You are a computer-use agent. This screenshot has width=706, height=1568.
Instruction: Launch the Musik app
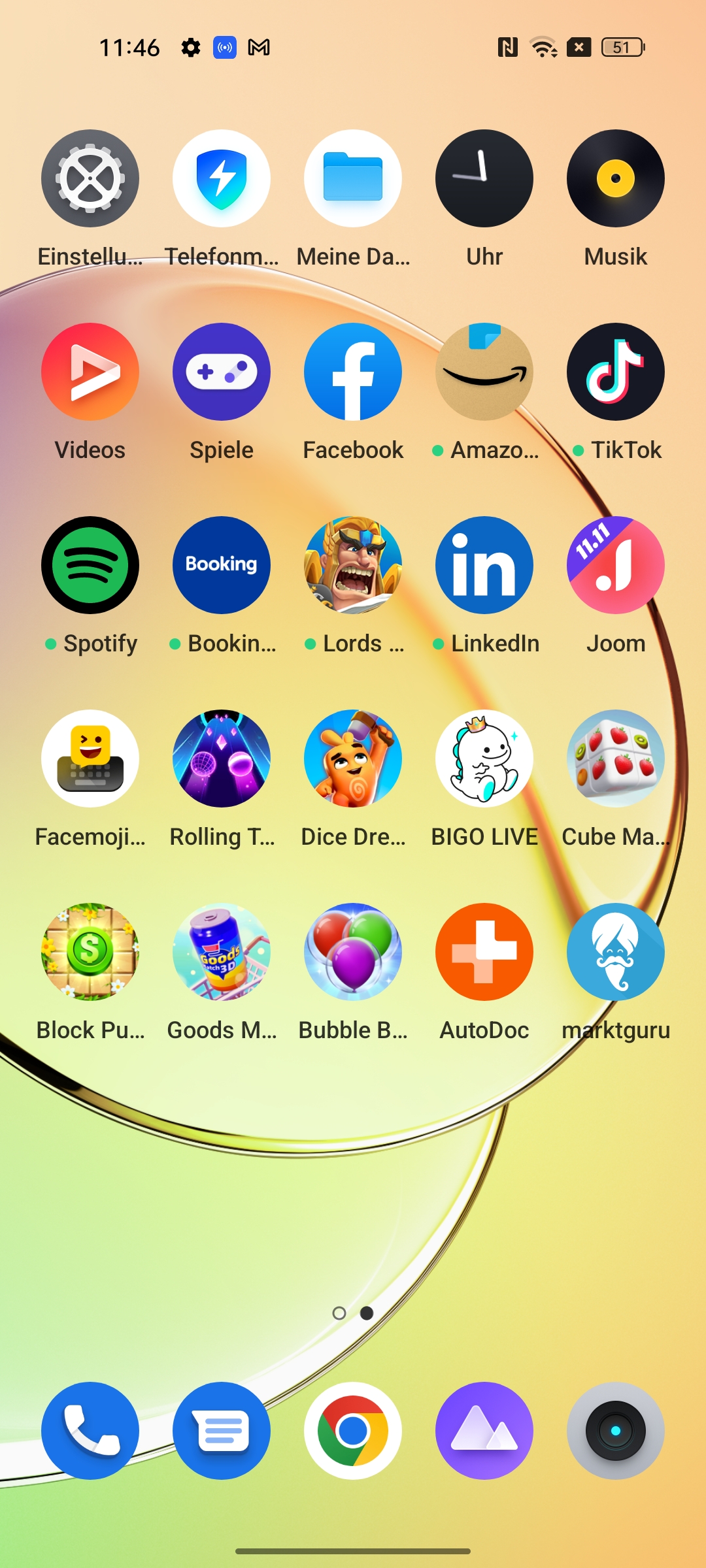(616, 178)
